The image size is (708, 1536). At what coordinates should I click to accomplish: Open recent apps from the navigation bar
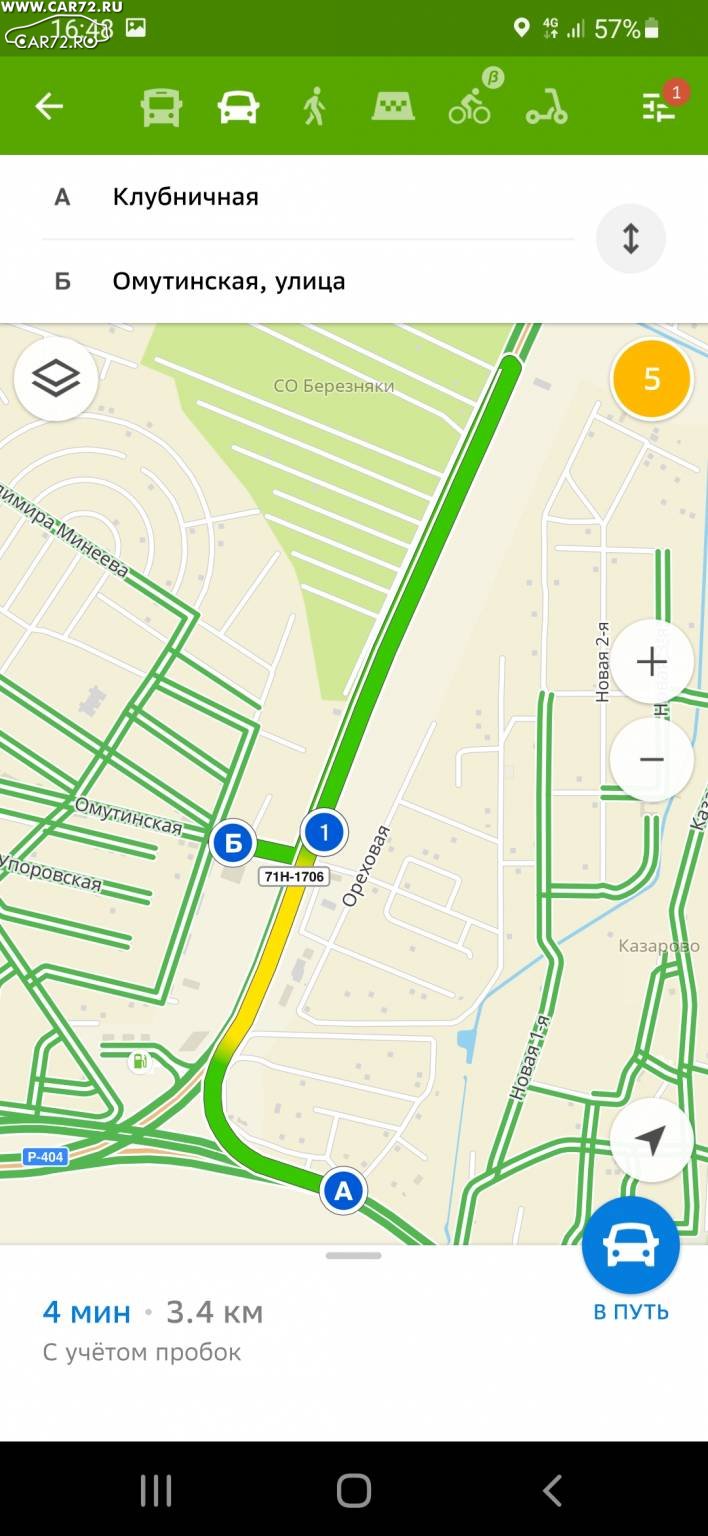156,1490
